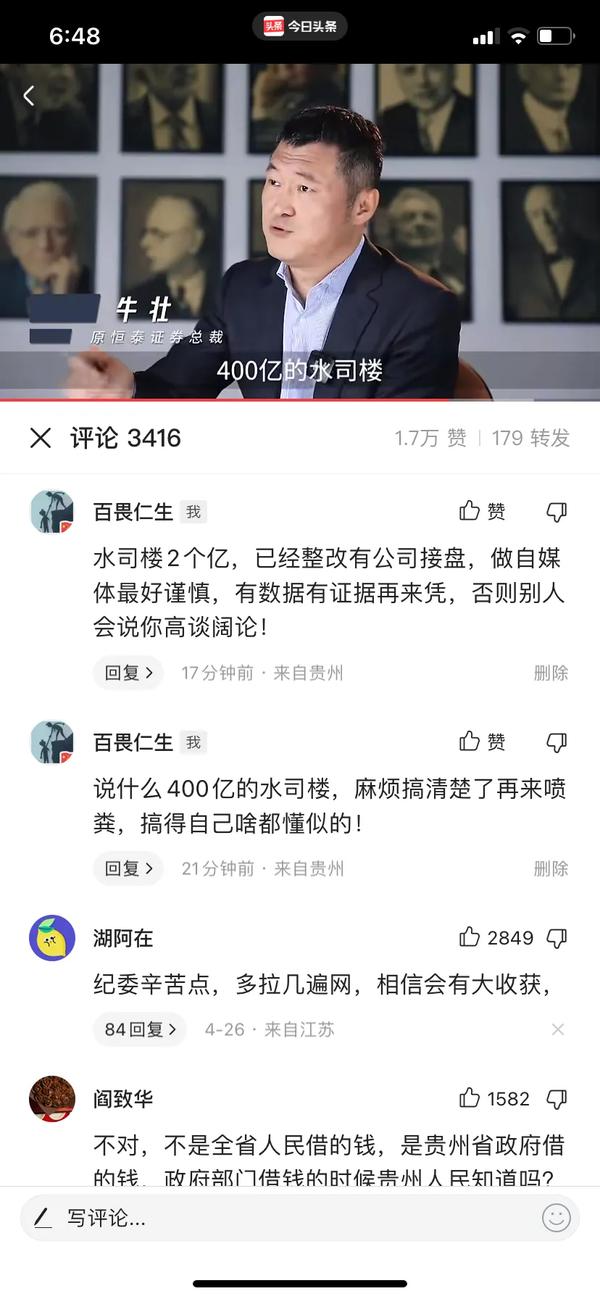
Task: Delete the comment posted 21分钟前
Action: pos(550,868)
